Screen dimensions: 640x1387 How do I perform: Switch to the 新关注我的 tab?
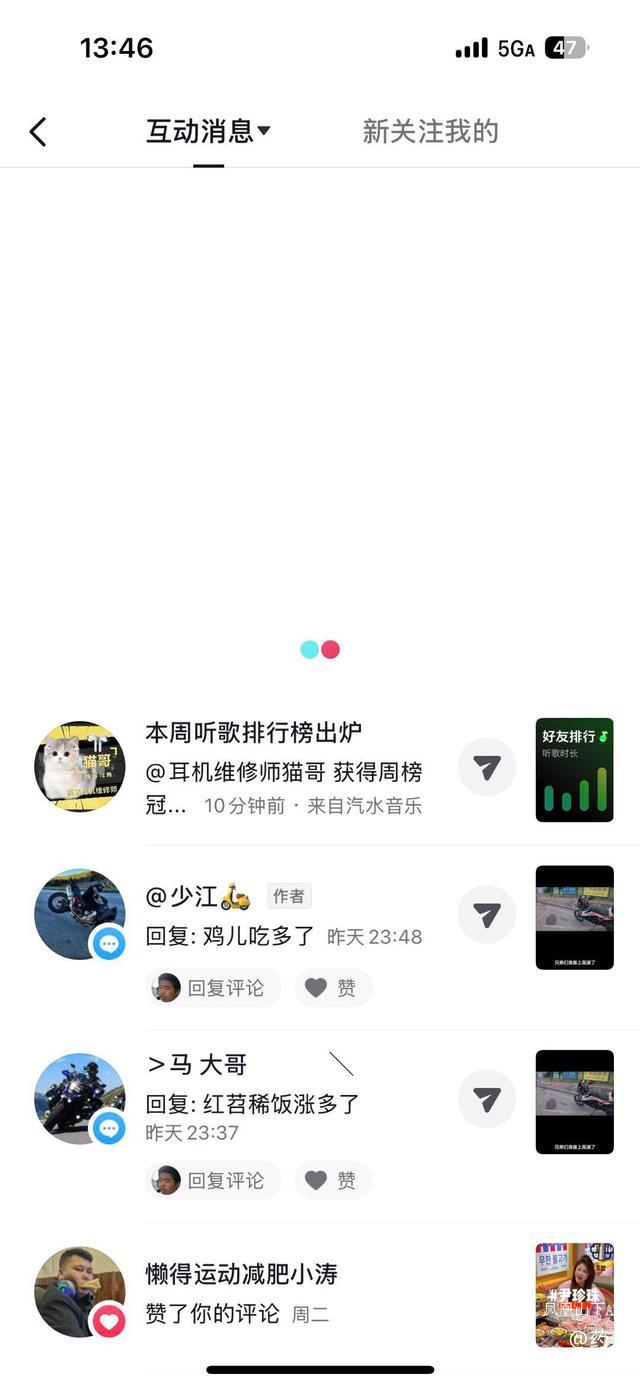pyautogui.click(x=430, y=131)
